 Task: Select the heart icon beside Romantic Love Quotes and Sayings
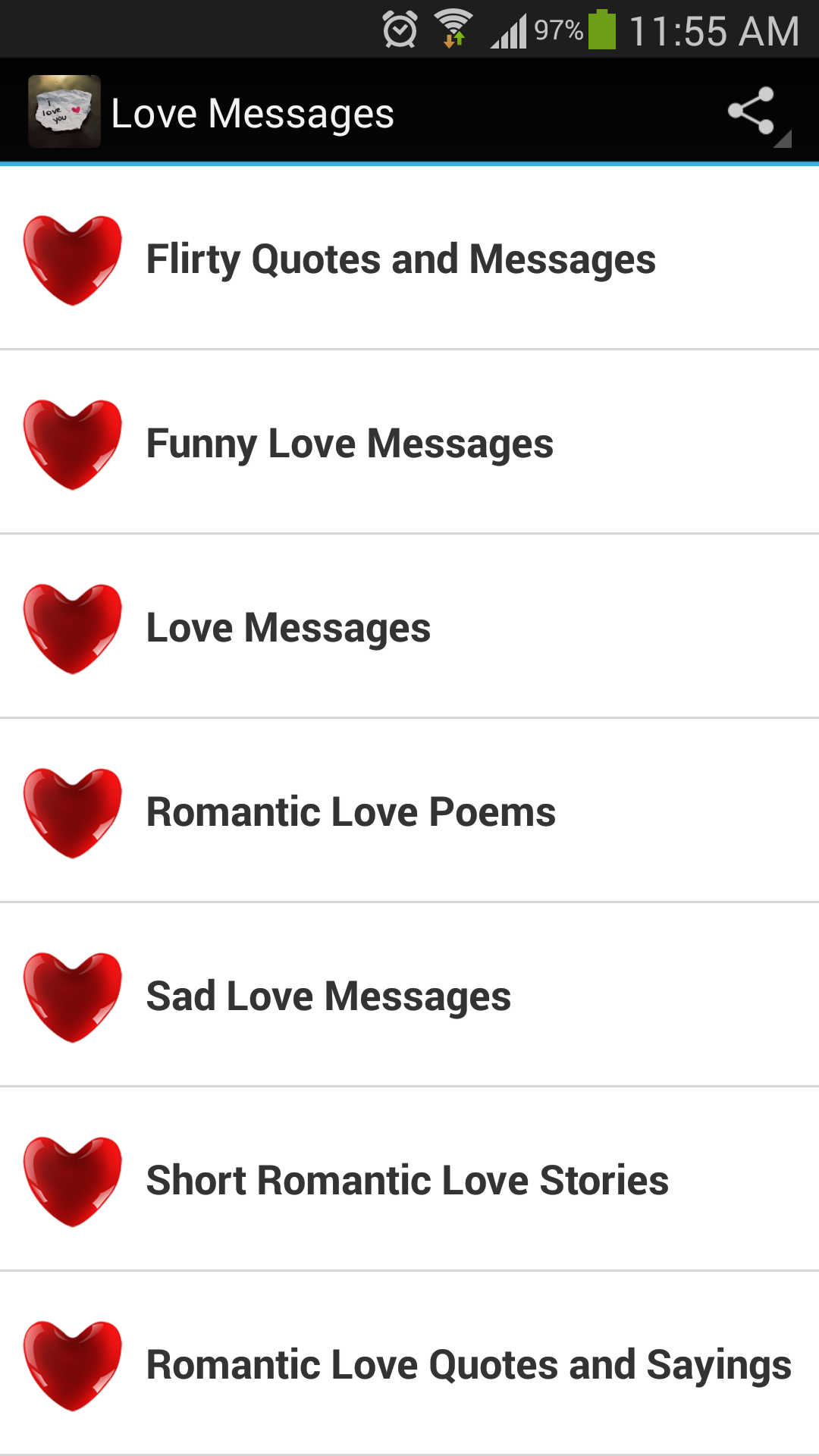73,1364
